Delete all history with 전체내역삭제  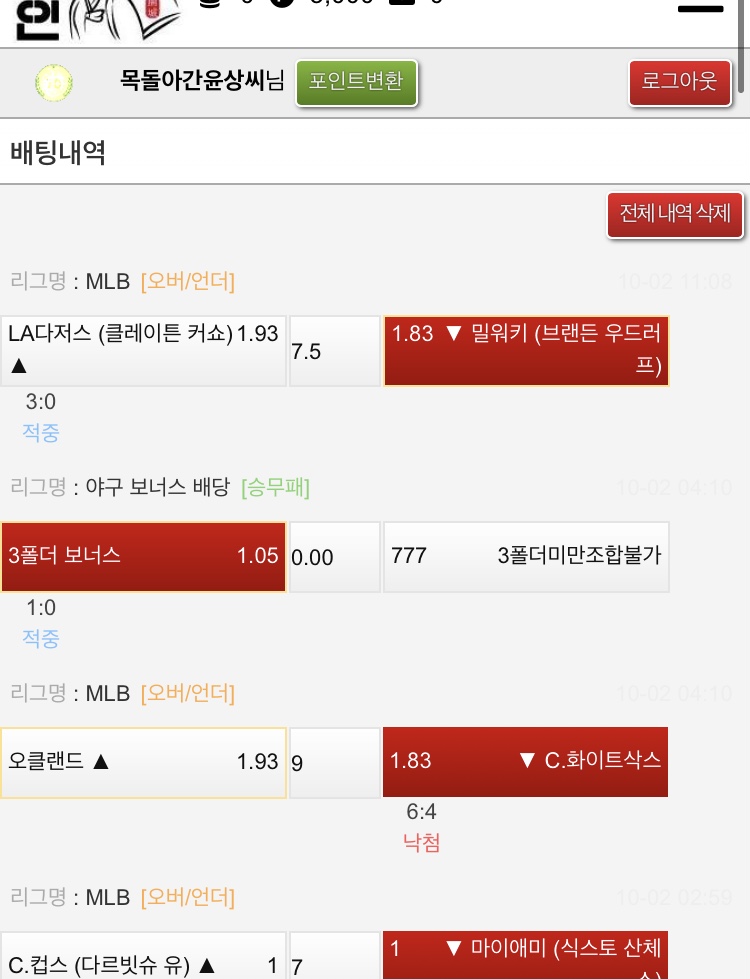(675, 214)
